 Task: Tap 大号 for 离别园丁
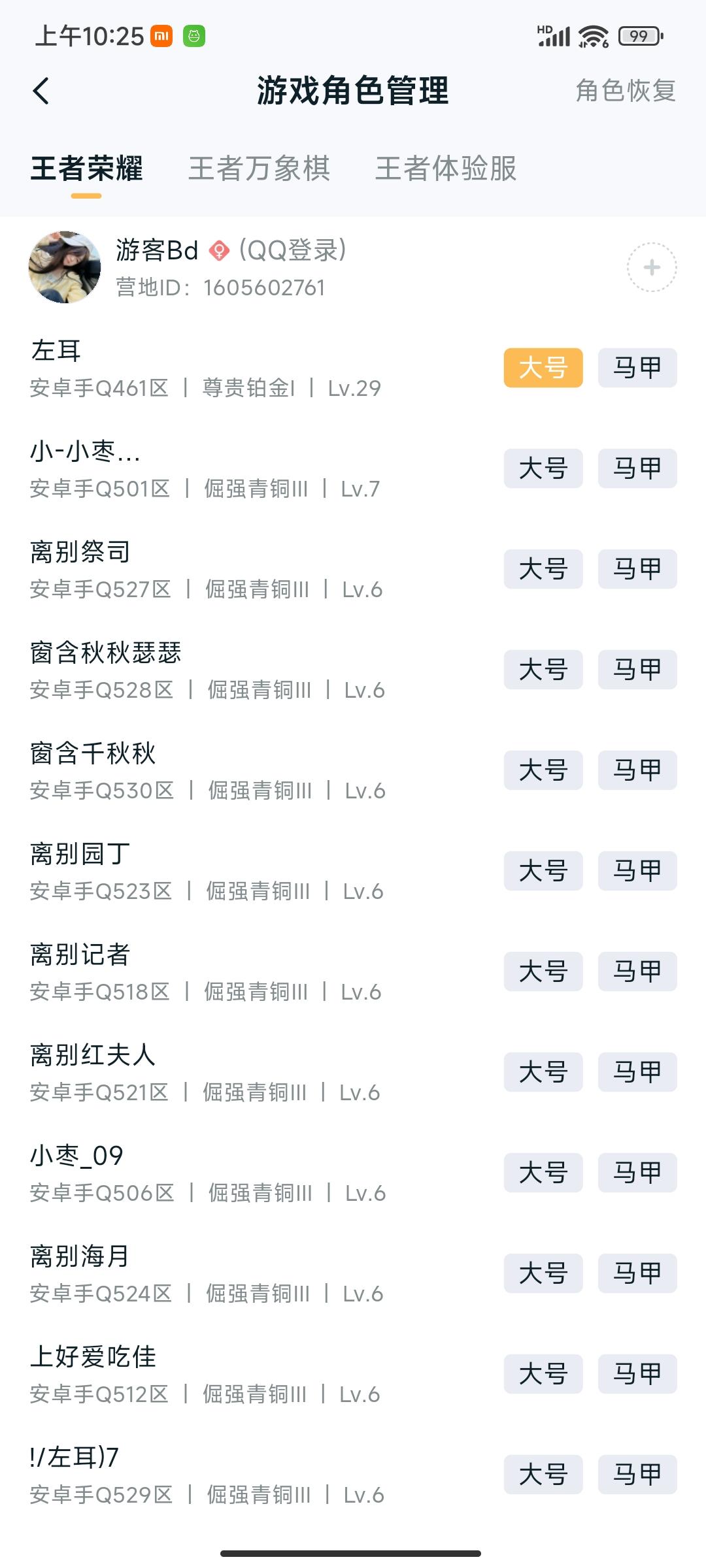[543, 870]
